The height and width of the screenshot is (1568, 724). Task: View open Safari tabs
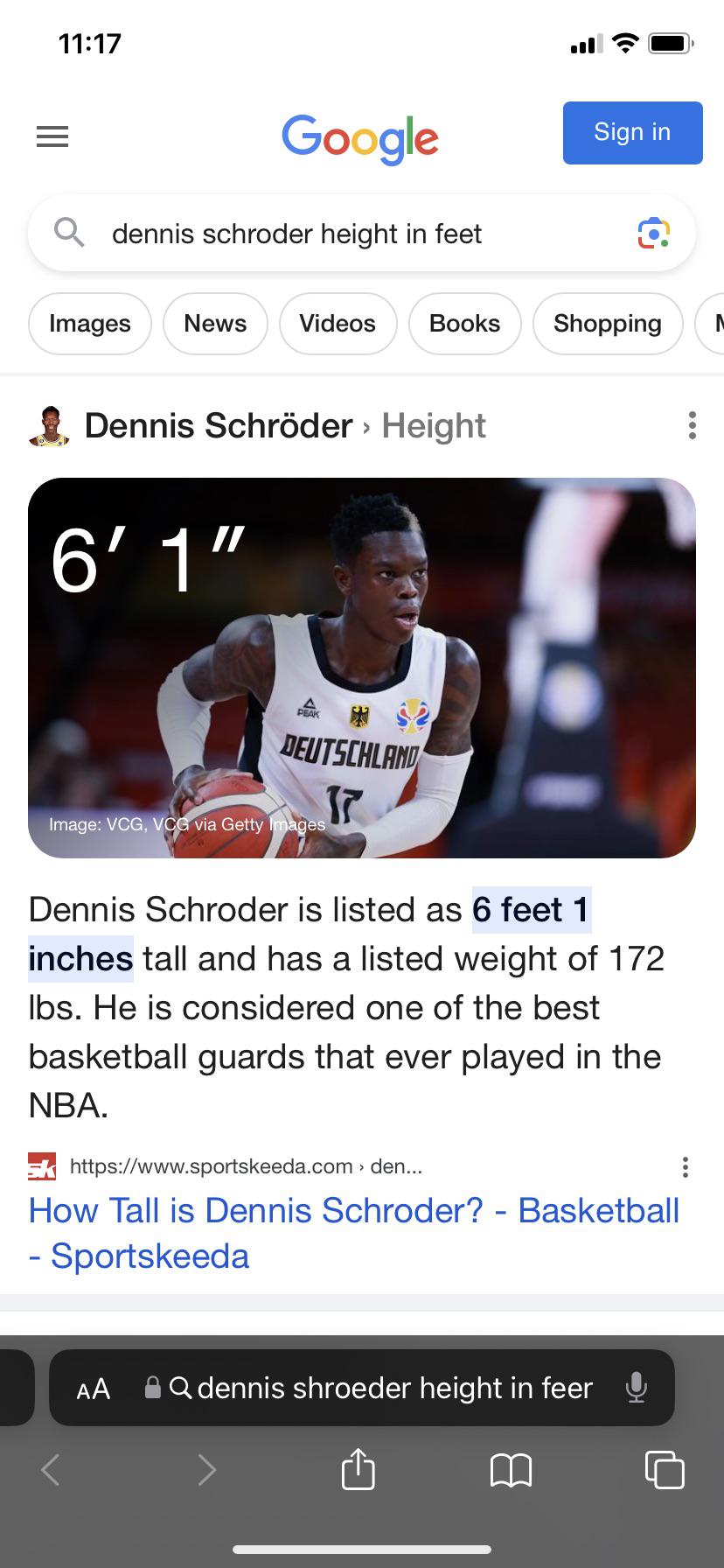coord(664,1469)
